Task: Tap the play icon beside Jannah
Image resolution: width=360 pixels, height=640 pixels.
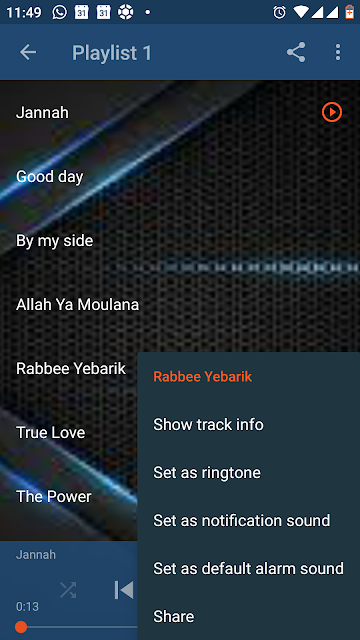Action: pyautogui.click(x=332, y=112)
